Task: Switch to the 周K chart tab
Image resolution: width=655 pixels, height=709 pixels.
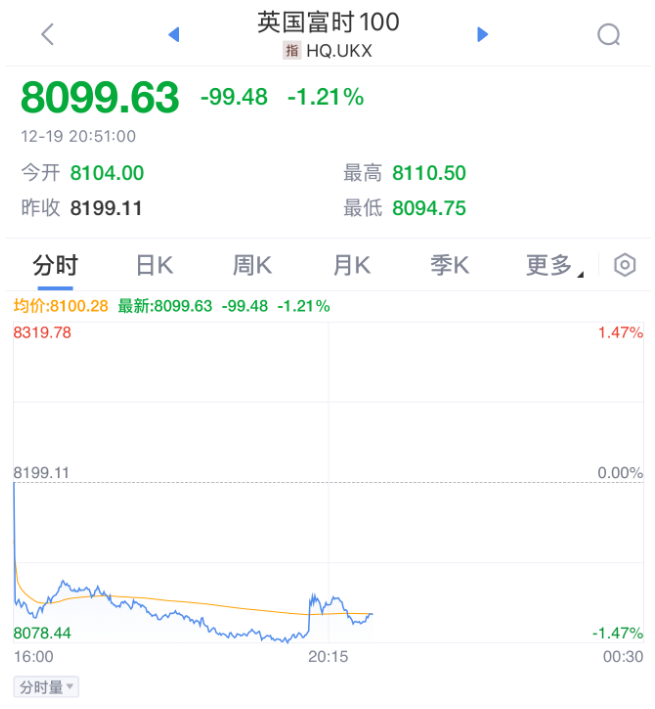Action: tap(252, 265)
